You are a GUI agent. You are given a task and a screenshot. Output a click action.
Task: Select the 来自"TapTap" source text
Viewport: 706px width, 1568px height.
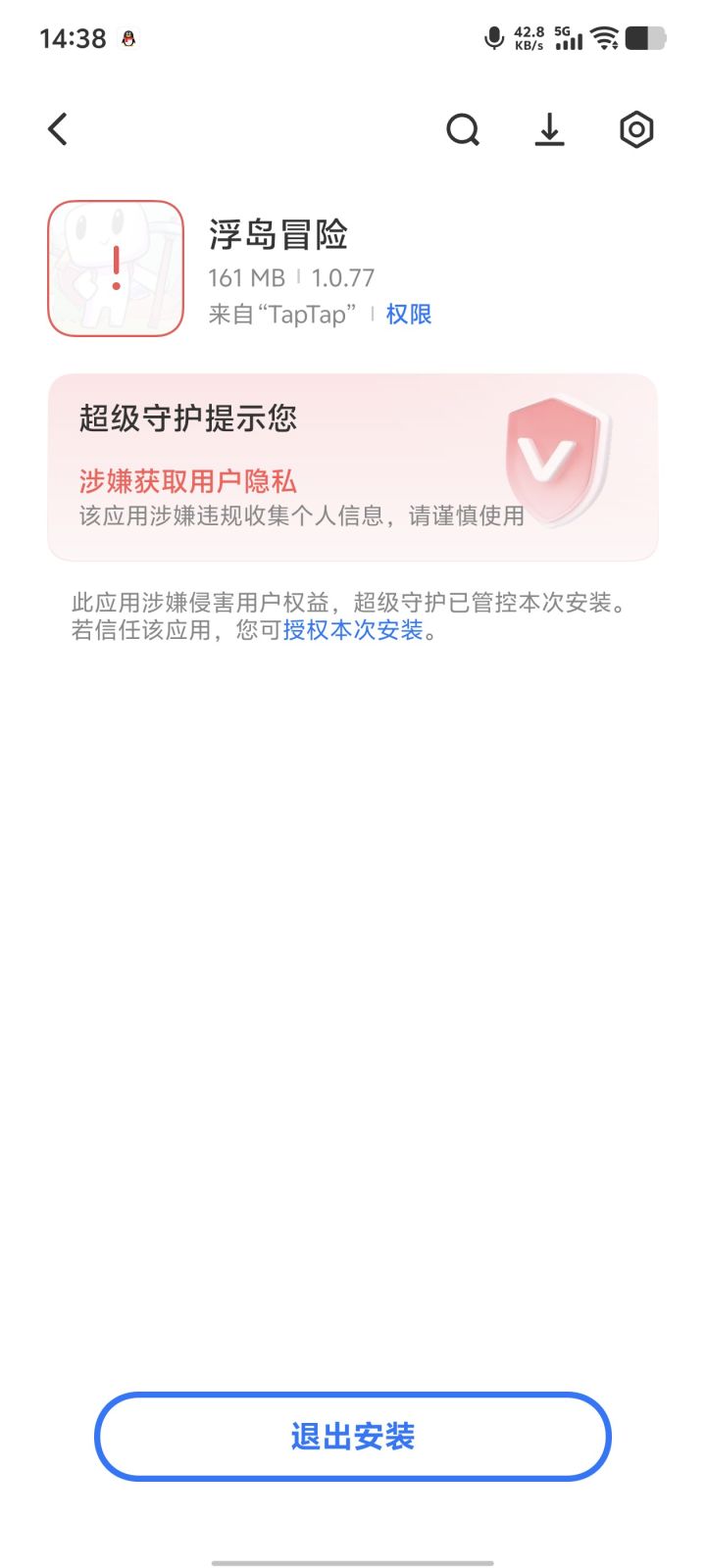click(x=281, y=314)
